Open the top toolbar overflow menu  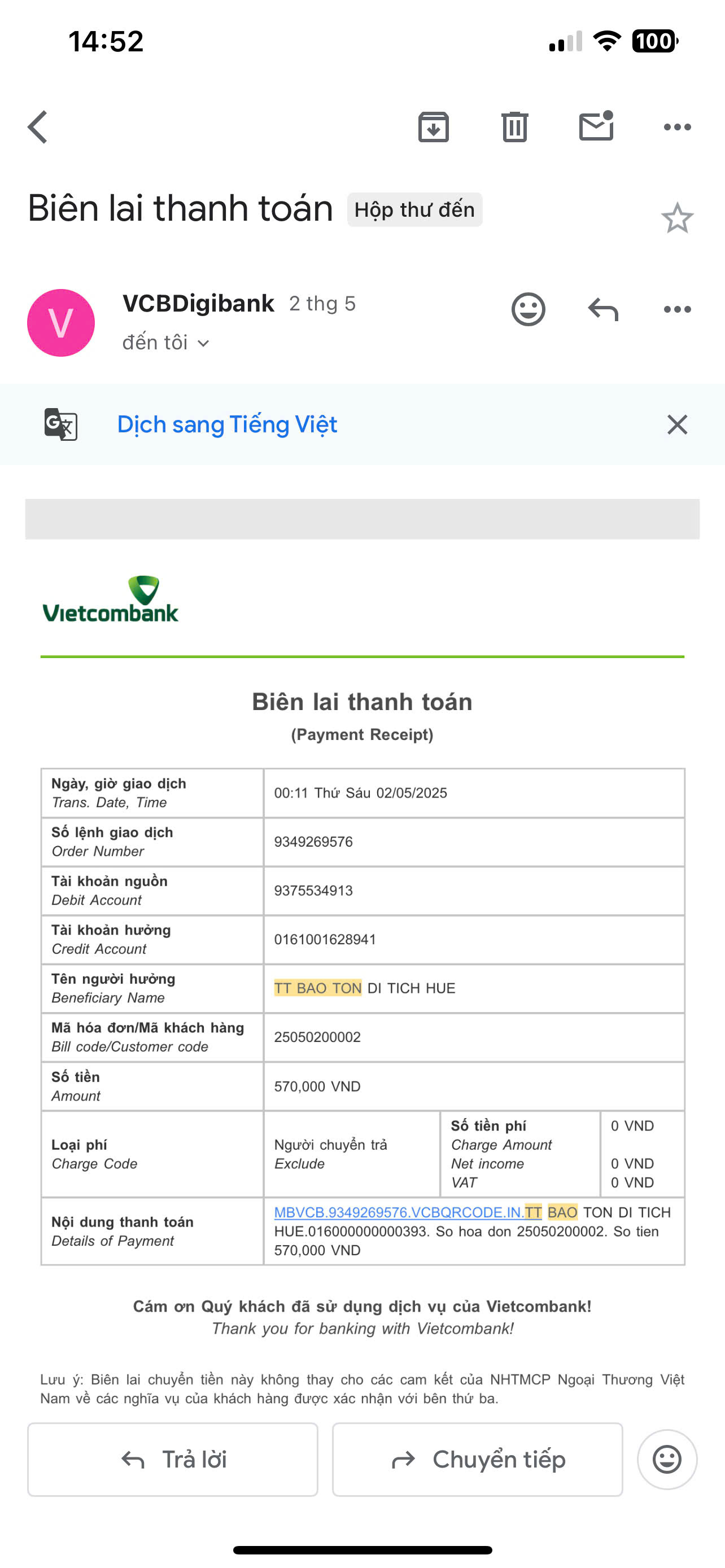coord(677,127)
